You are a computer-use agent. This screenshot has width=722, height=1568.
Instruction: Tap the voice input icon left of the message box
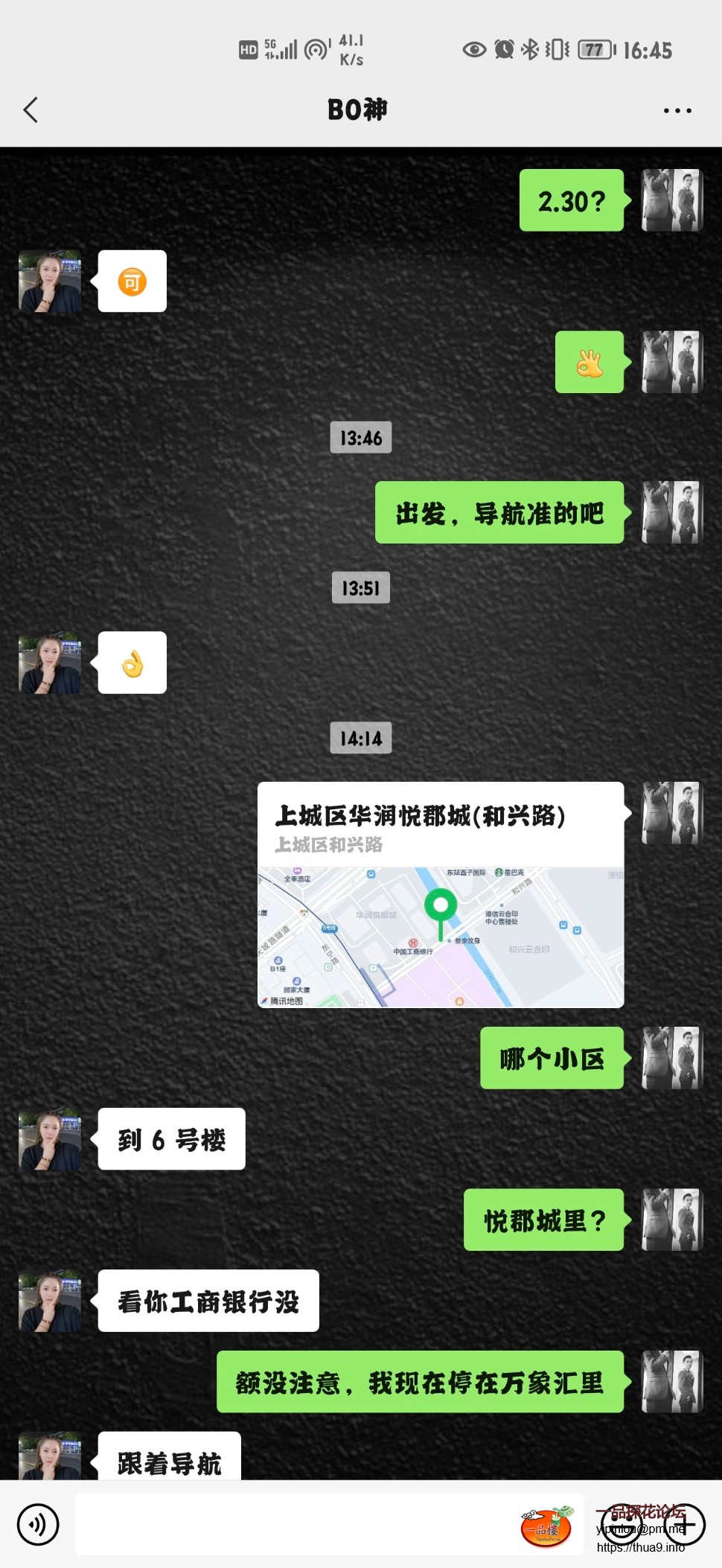tap(38, 1525)
